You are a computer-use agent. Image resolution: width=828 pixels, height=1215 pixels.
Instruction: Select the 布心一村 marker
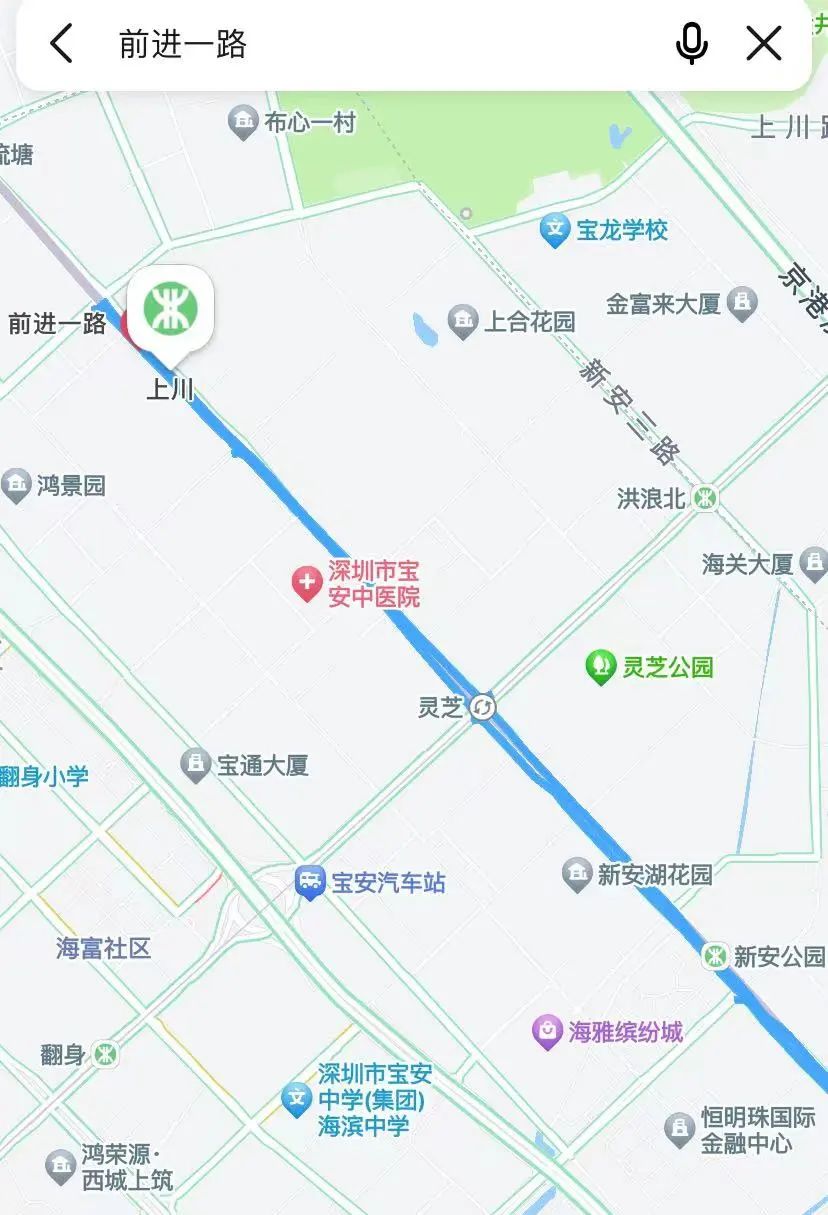243,122
